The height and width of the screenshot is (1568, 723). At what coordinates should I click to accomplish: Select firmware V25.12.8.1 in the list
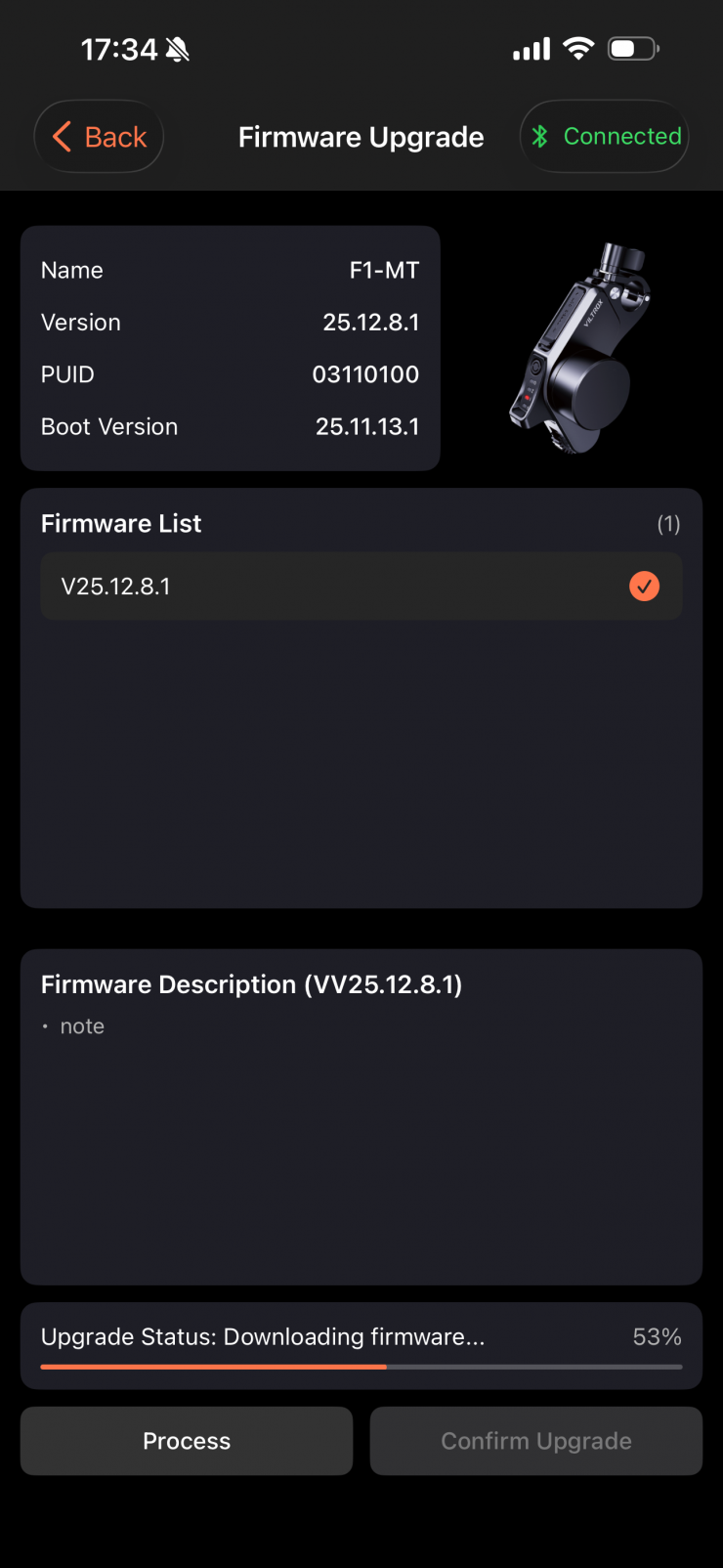tap(361, 587)
